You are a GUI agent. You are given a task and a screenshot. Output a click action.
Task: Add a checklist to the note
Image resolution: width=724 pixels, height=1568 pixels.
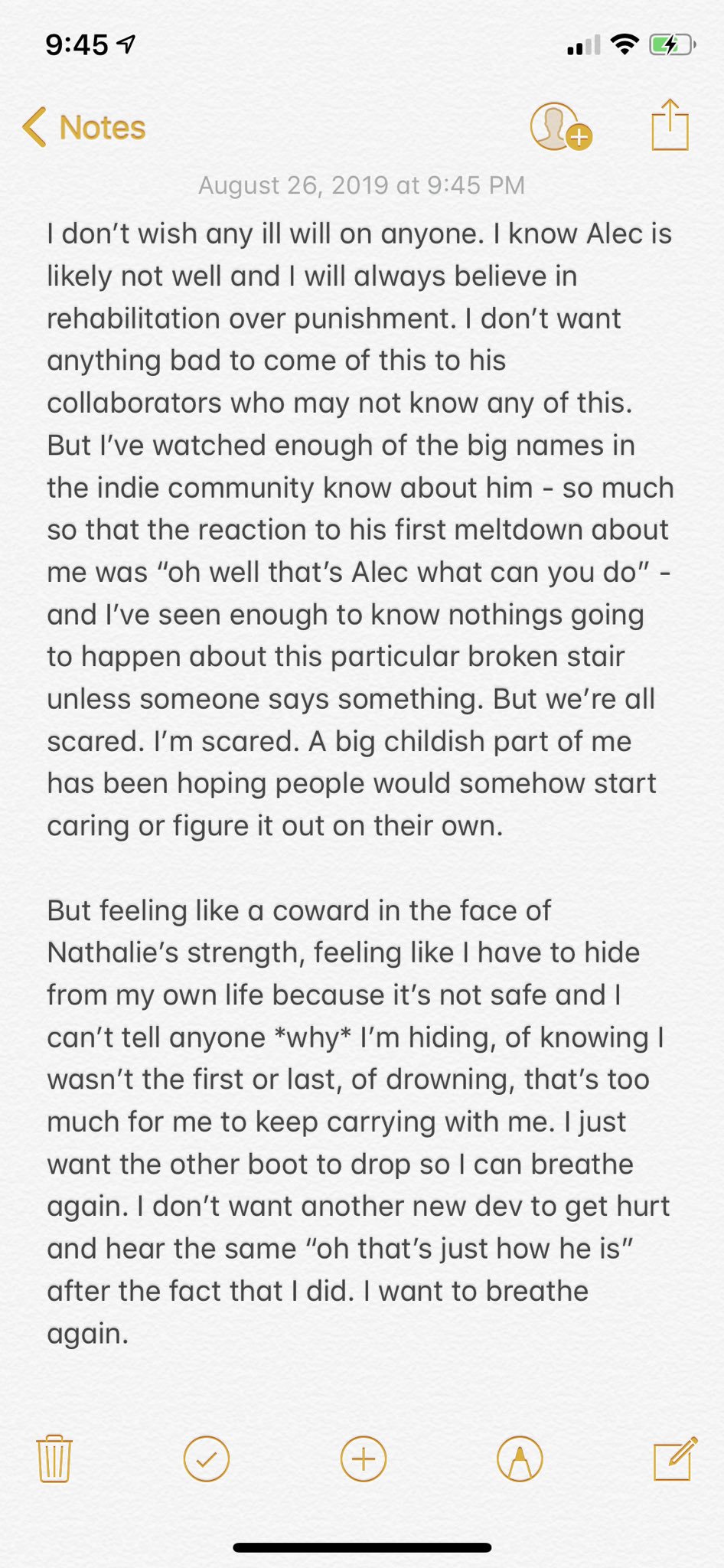[x=207, y=1459]
